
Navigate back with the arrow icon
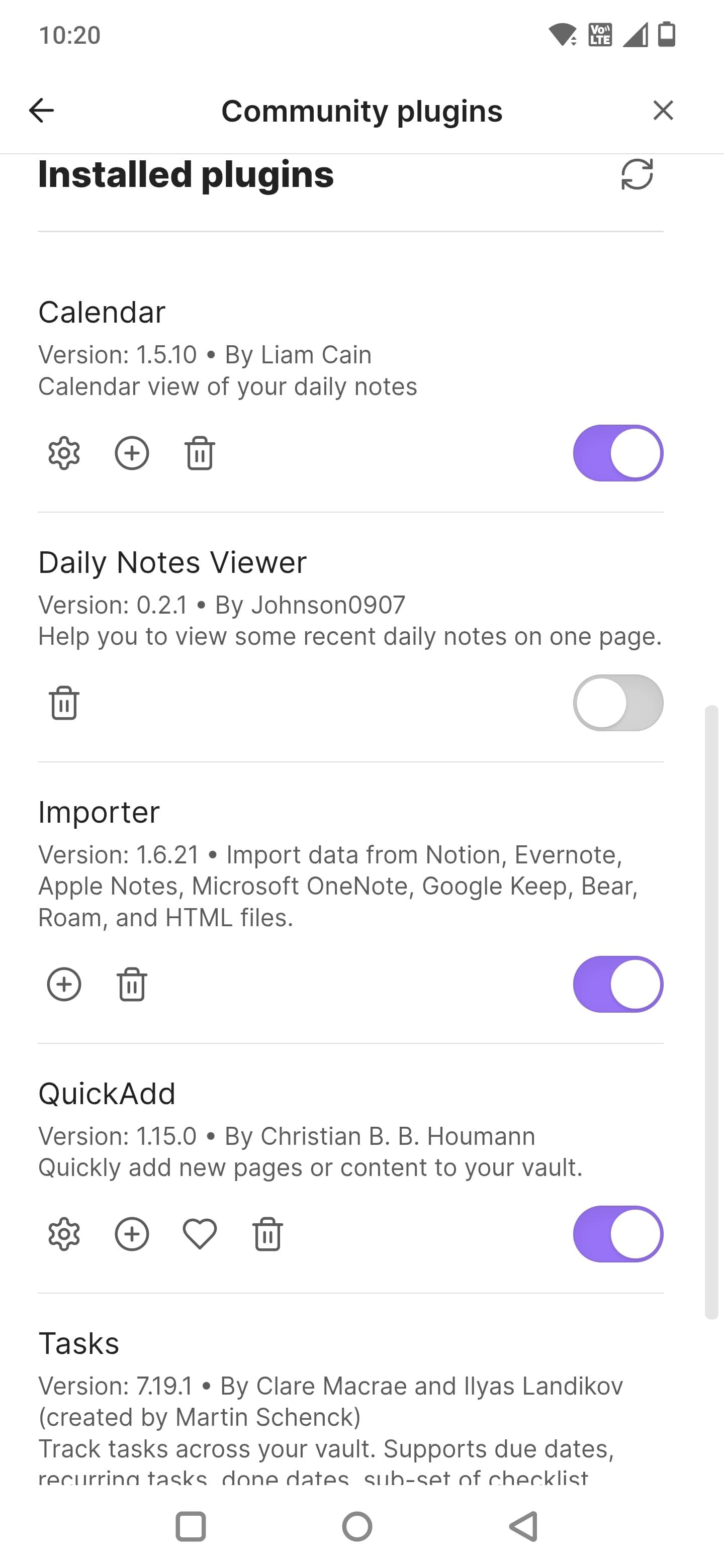point(41,110)
